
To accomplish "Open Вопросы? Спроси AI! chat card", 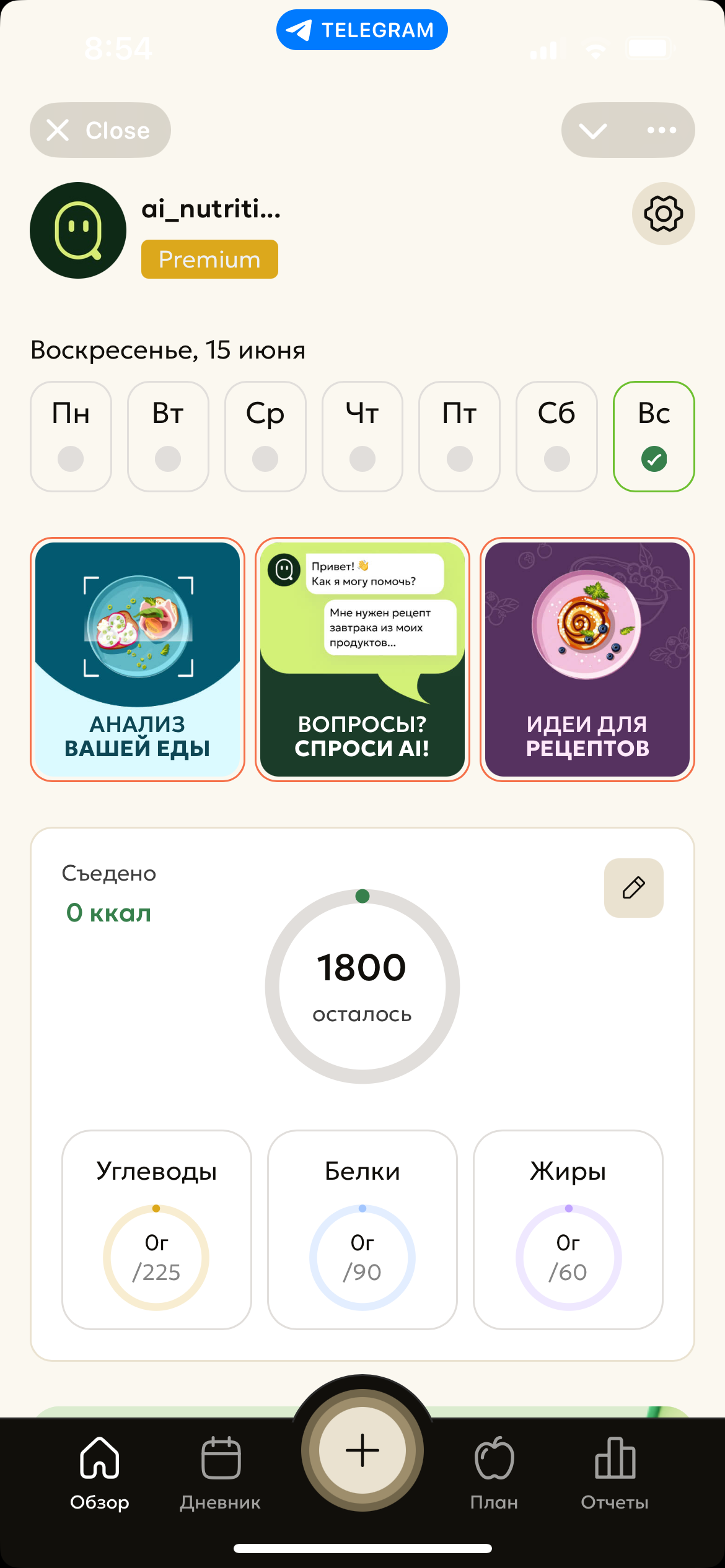I will 362,658.
